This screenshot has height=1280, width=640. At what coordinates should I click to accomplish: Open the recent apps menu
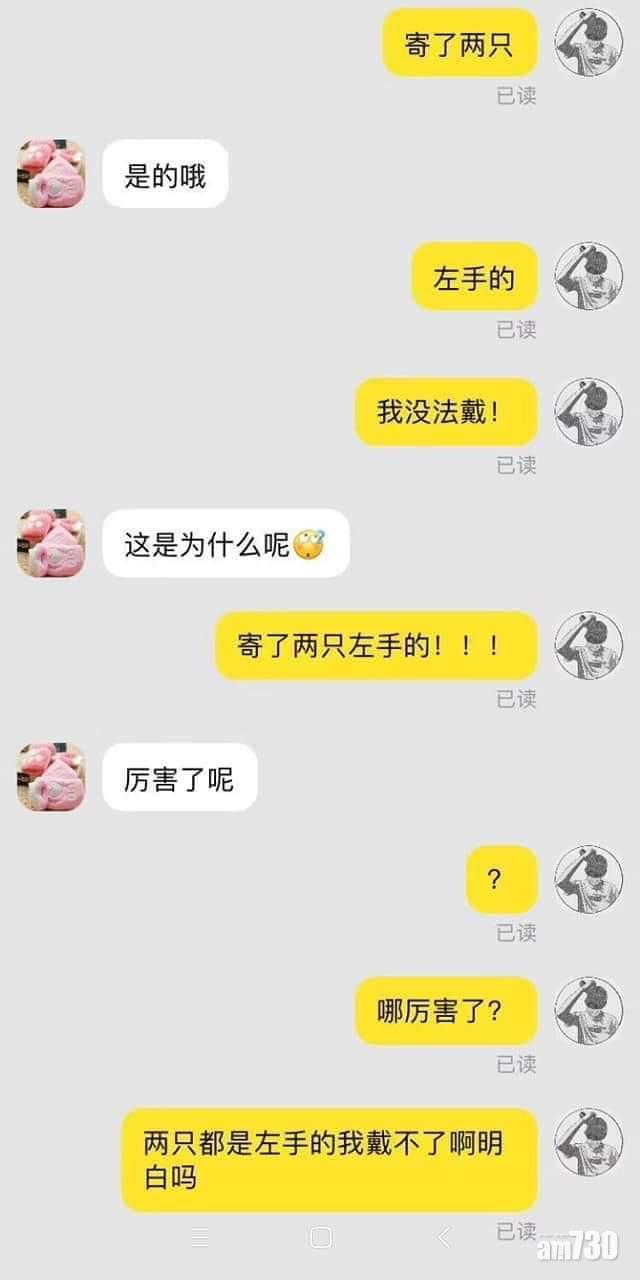pyautogui.click(x=200, y=1238)
